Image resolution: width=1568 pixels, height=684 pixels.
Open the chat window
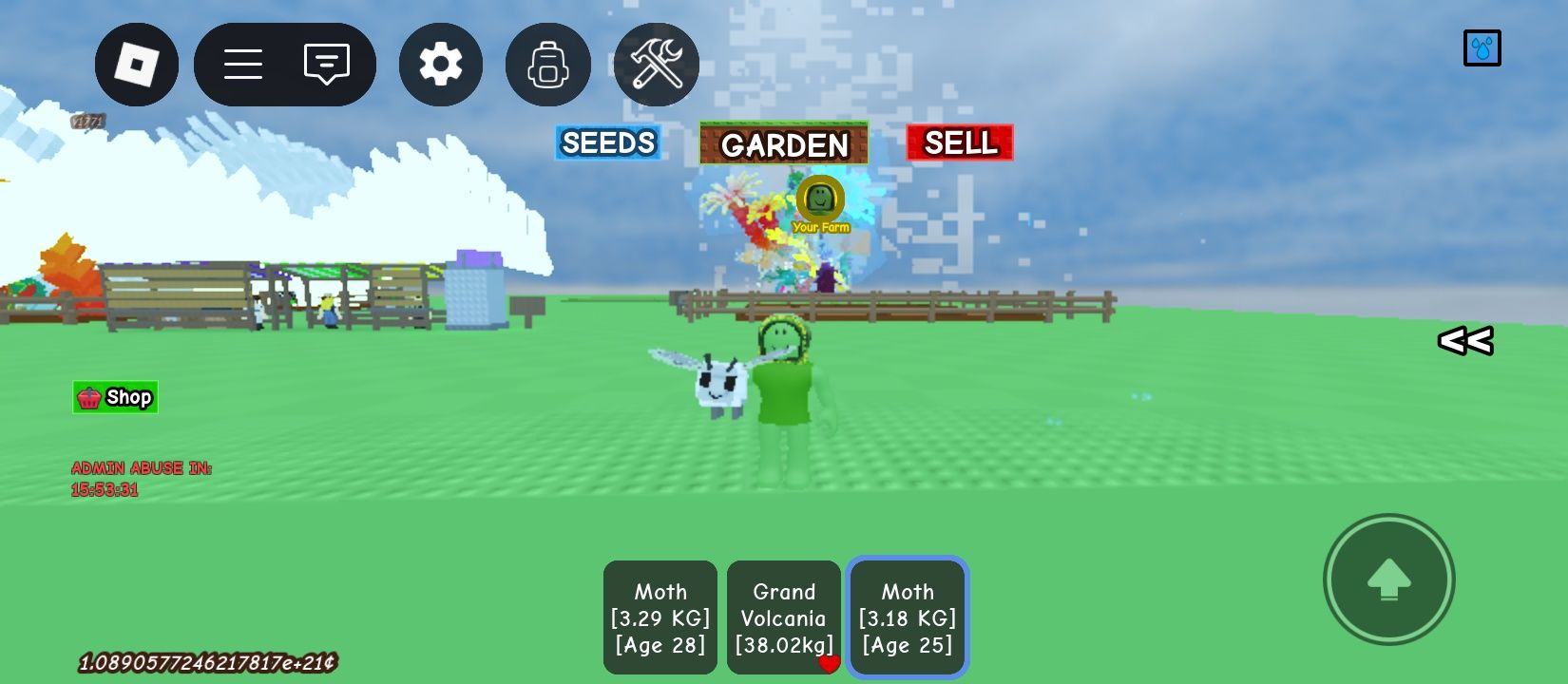point(326,65)
